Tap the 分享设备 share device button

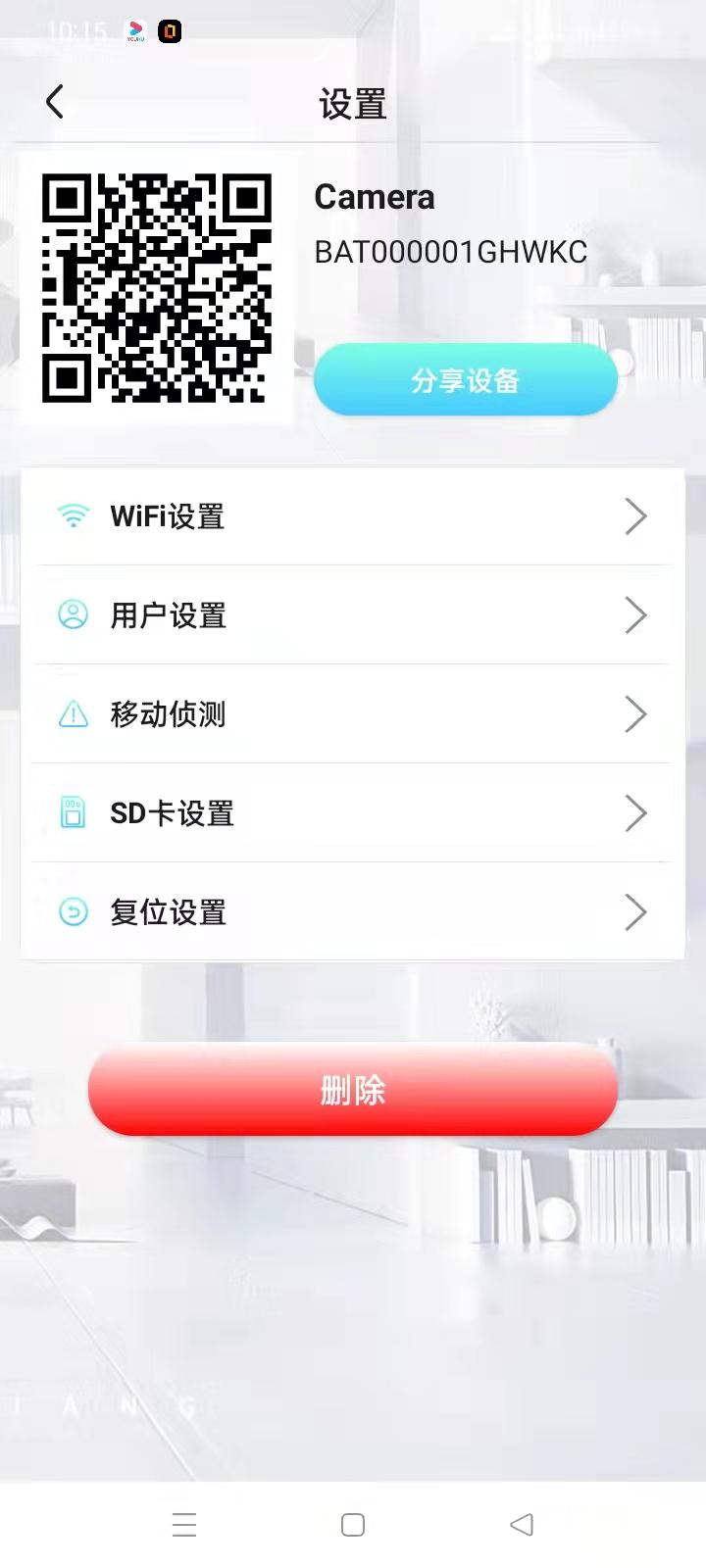pyautogui.click(x=465, y=380)
